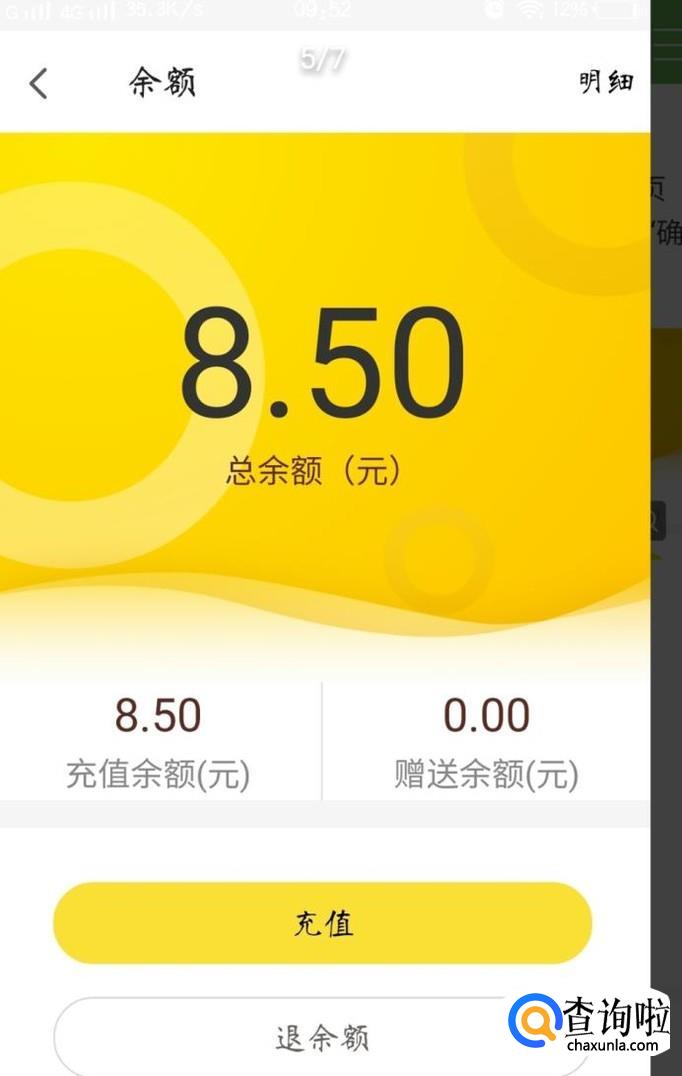
Task: Open the 明细 transaction details
Action: click(606, 82)
